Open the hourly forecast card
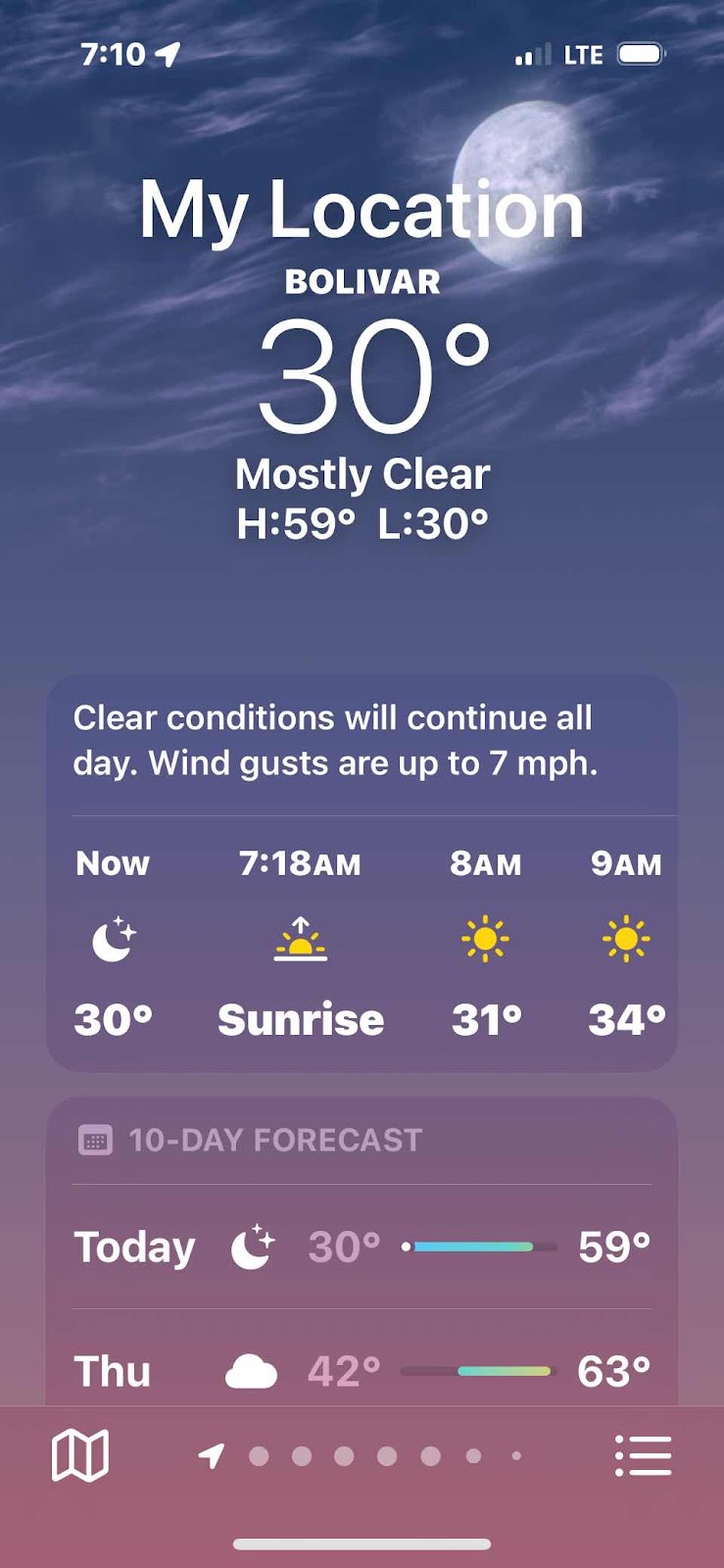This screenshot has height=1568, width=724. [x=362, y=941]
